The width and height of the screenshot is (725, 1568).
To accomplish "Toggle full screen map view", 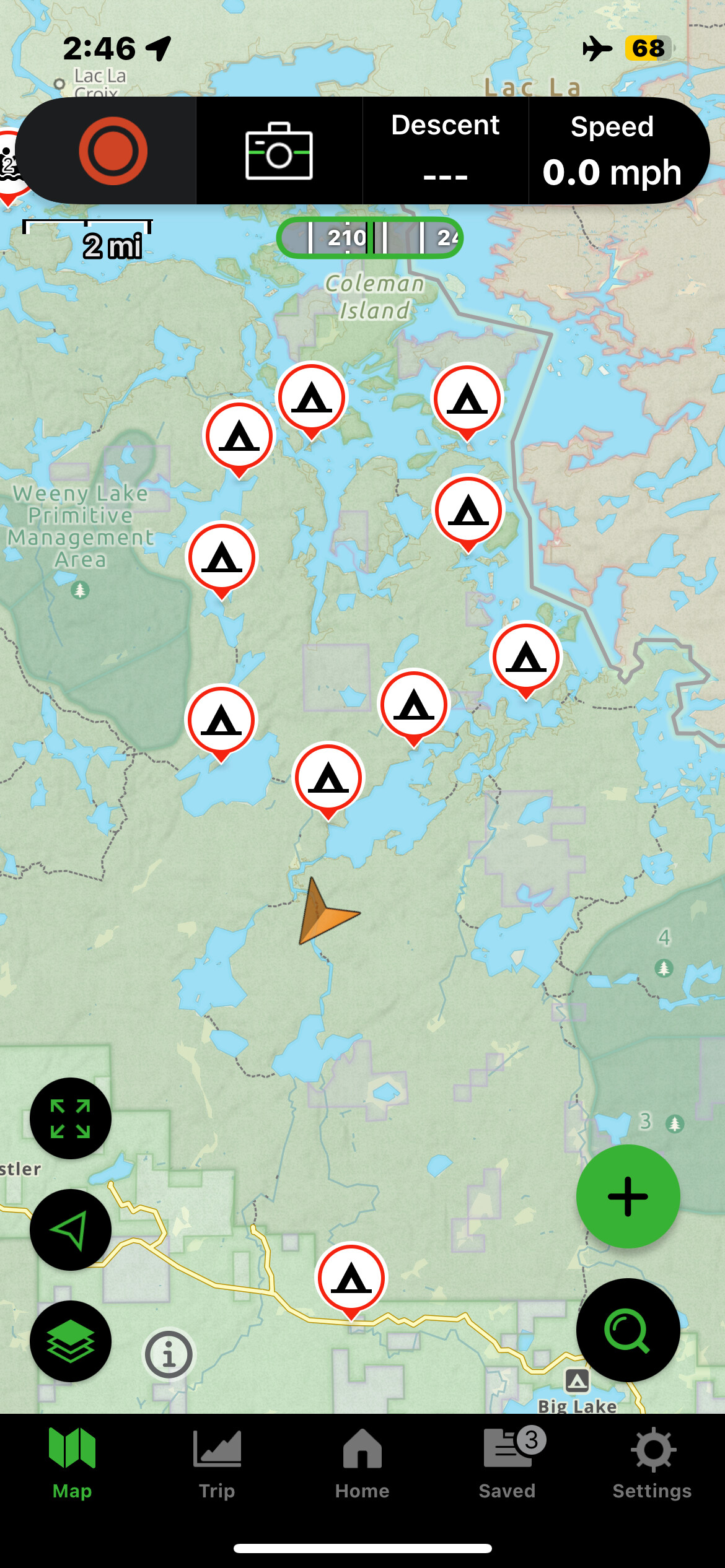I will click(x=71, y=1118).
